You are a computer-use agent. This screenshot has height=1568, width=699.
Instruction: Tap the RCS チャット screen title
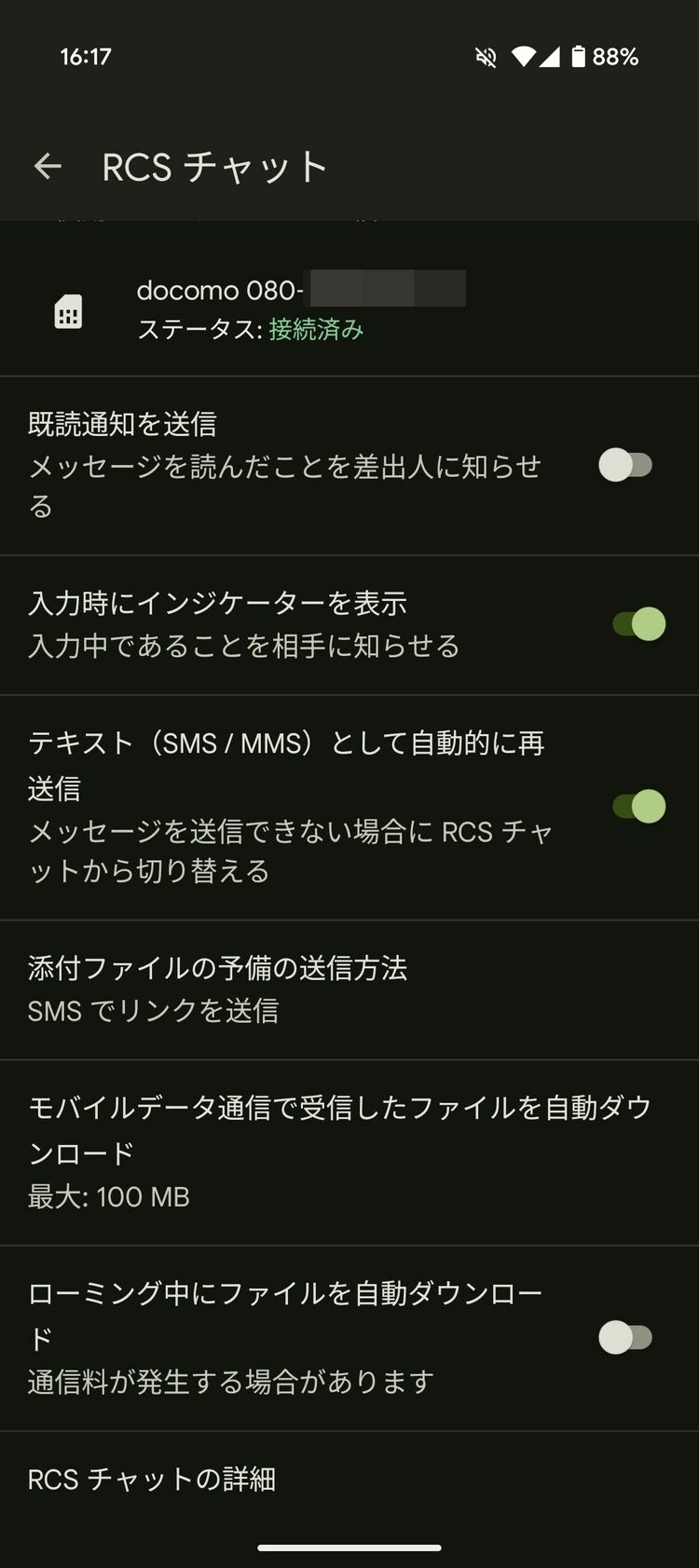[214, 166]
